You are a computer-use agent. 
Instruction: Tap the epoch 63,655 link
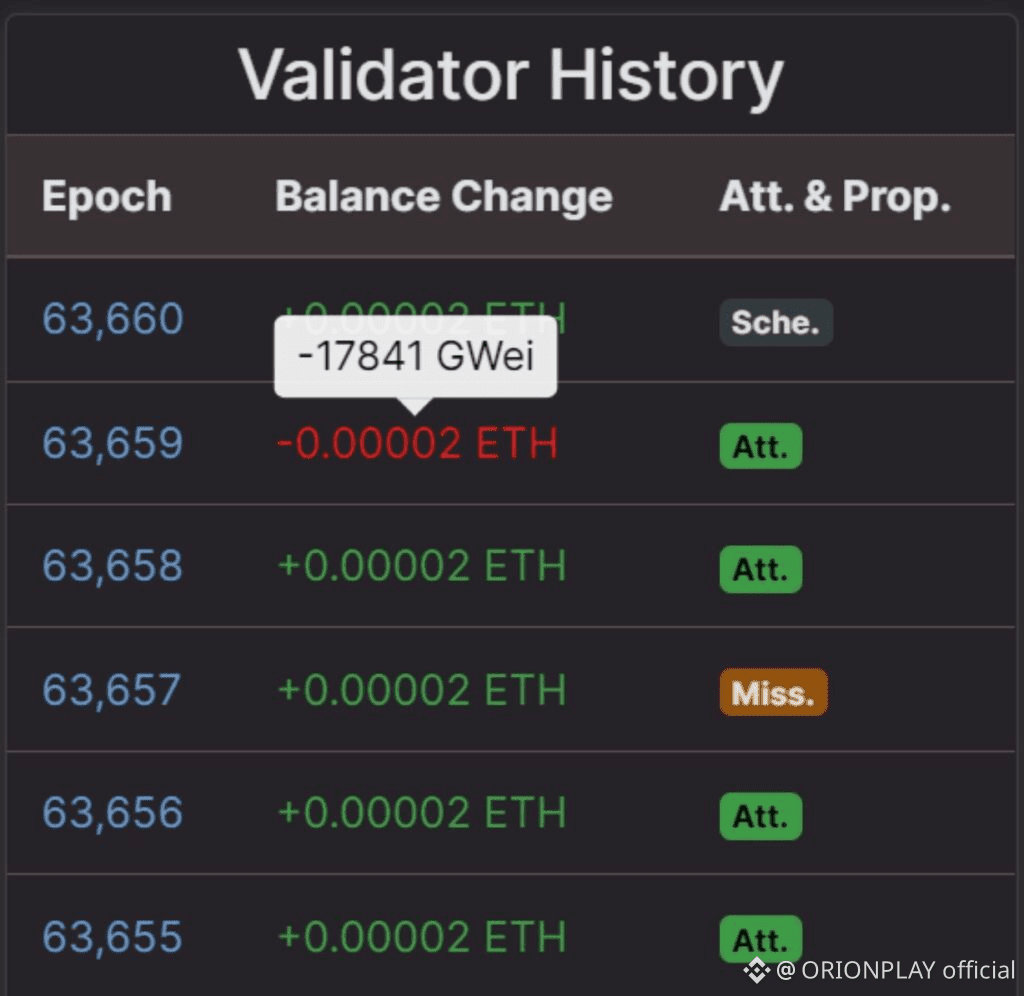pyautogui.click(x=112, y=937)
